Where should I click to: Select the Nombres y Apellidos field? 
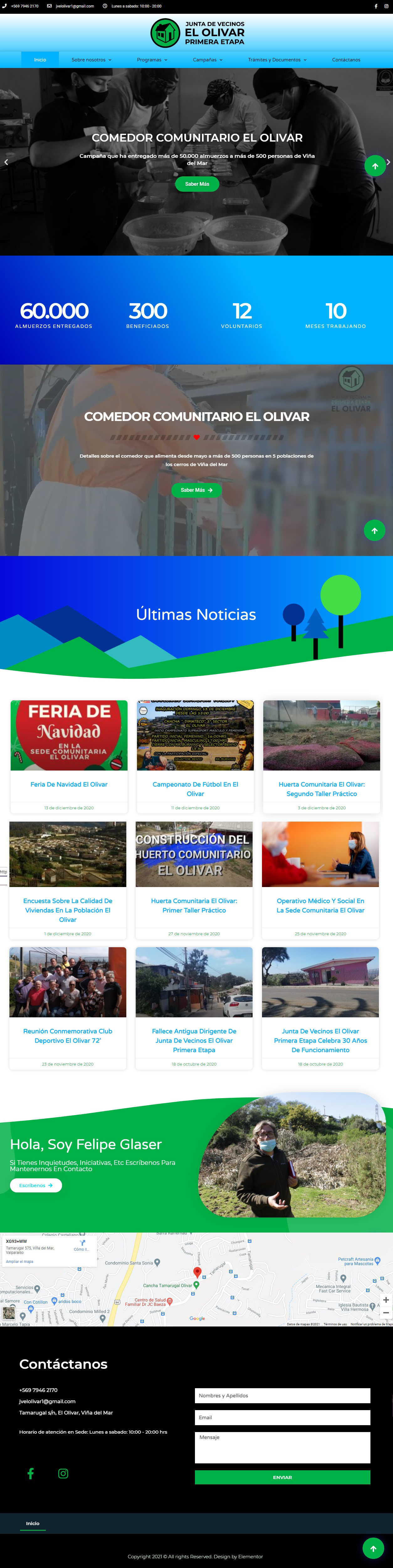282,1395
